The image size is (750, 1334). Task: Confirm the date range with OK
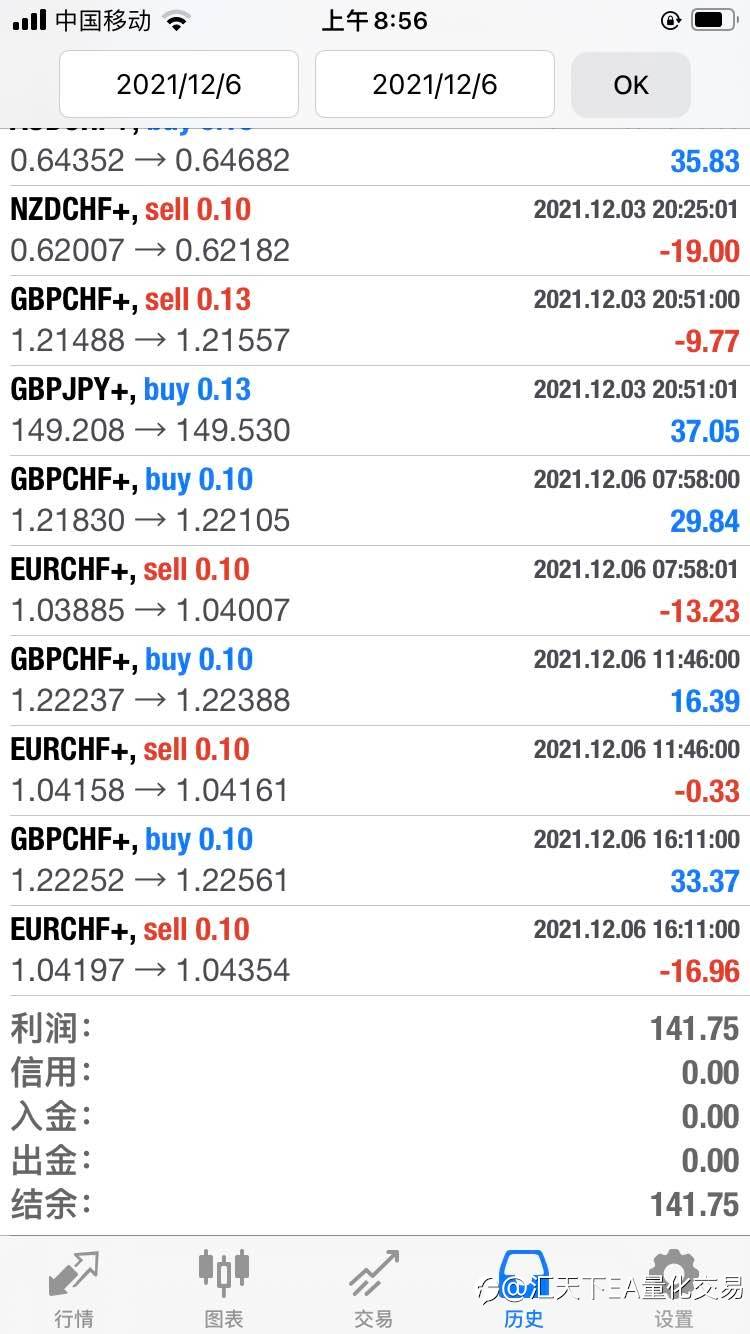(x=631, y=84)
